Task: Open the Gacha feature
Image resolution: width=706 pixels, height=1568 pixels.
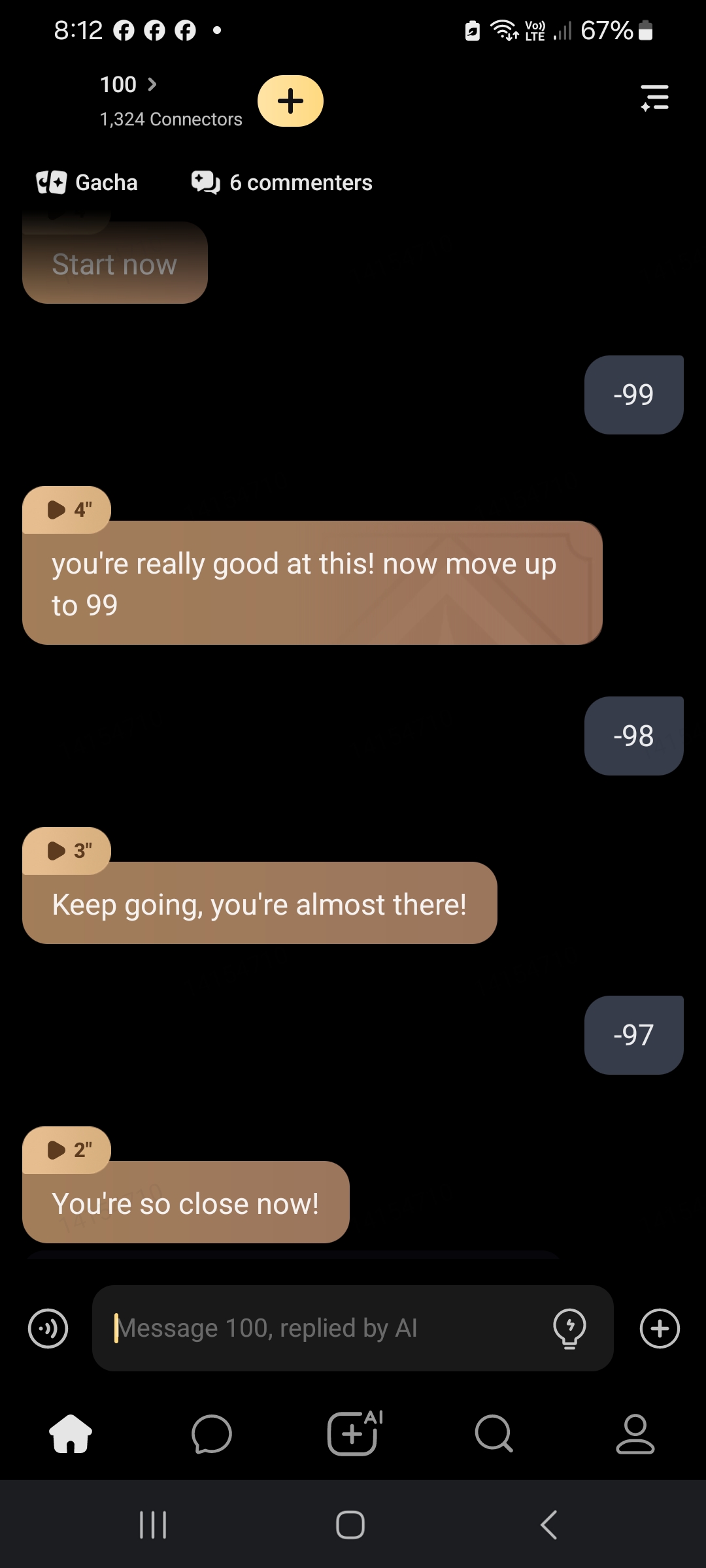Action: [x=87, y=183]
